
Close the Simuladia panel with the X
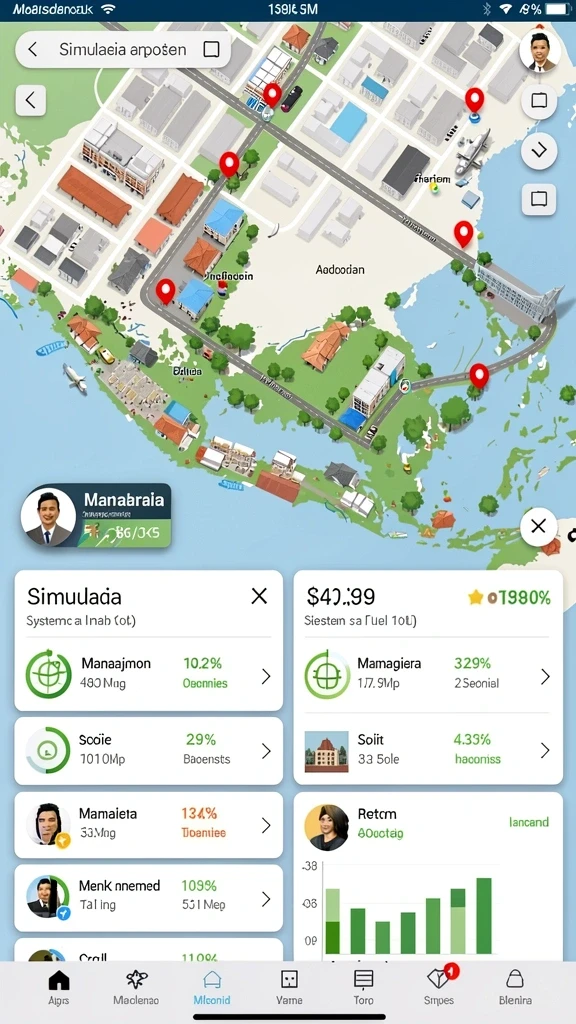259,596
